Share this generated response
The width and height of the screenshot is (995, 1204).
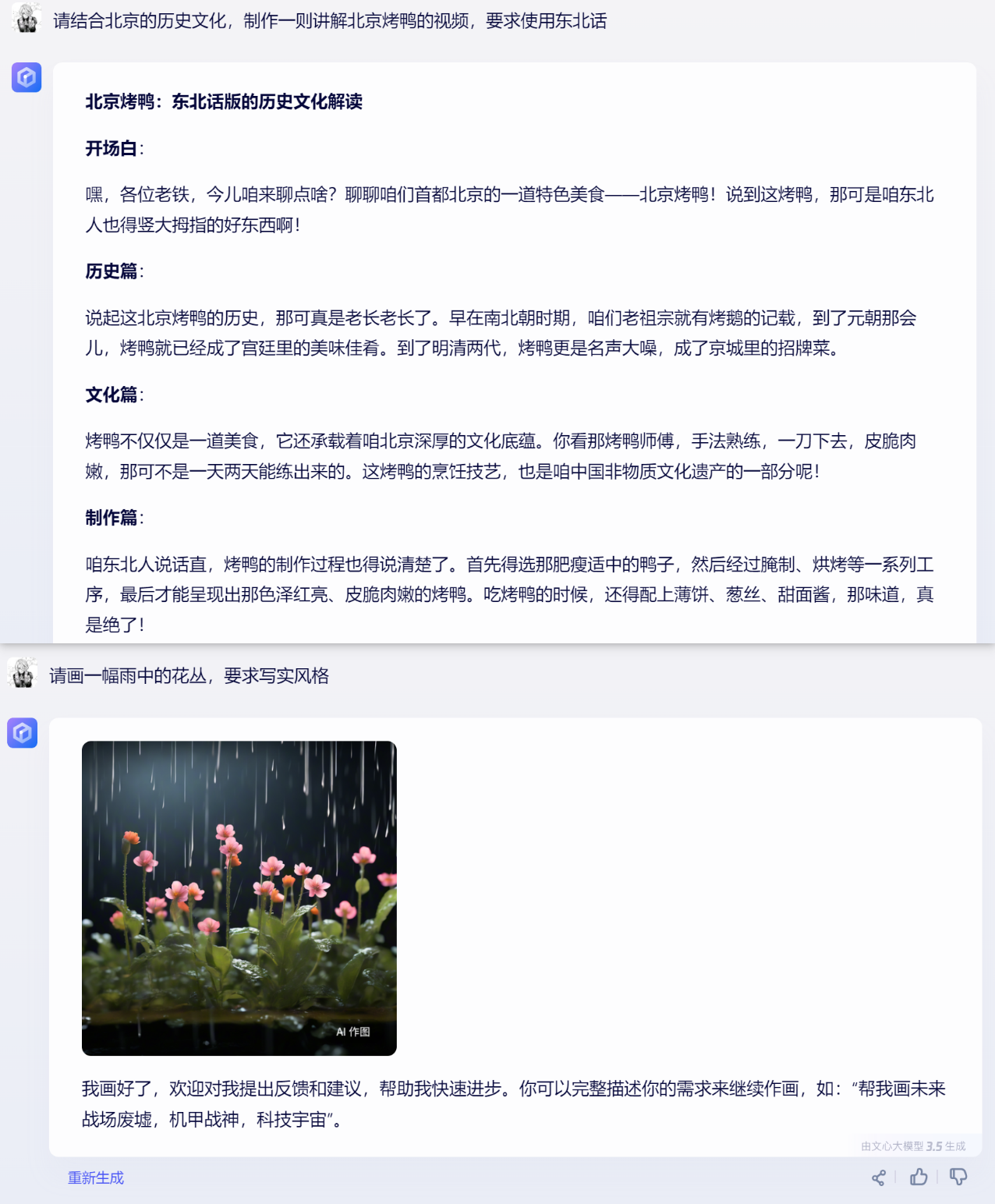click(x=879, y=1177)
